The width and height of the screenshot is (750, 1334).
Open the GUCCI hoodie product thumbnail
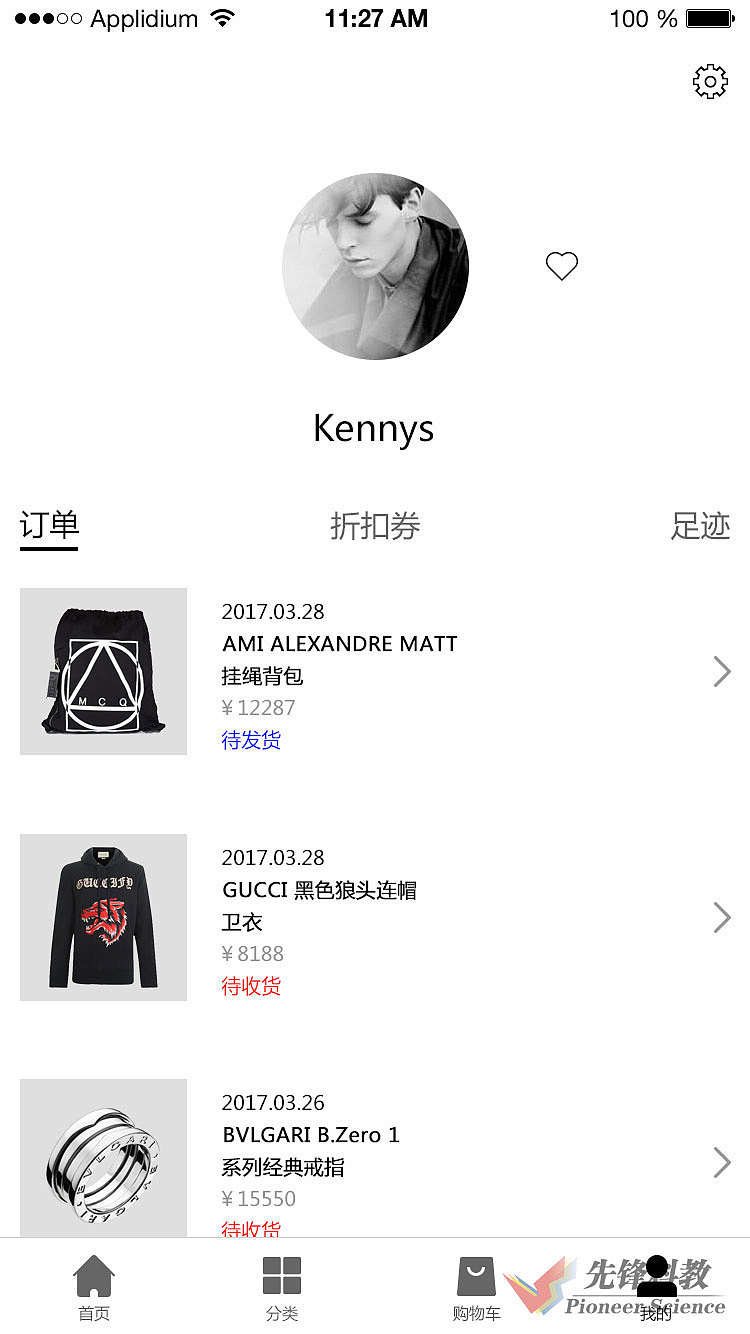pos(103,917)
